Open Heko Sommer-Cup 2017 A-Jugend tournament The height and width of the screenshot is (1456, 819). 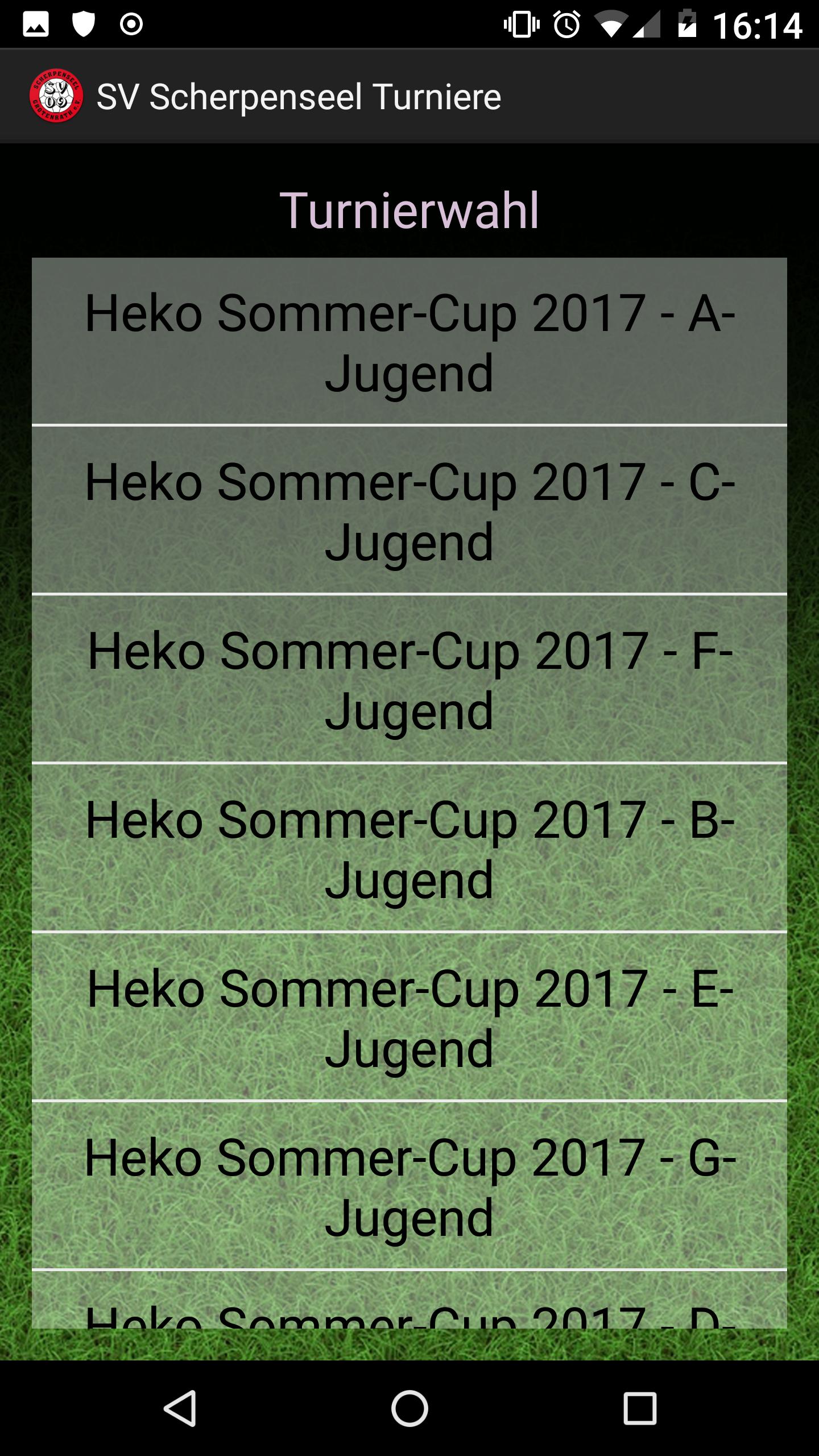(409, 342)
